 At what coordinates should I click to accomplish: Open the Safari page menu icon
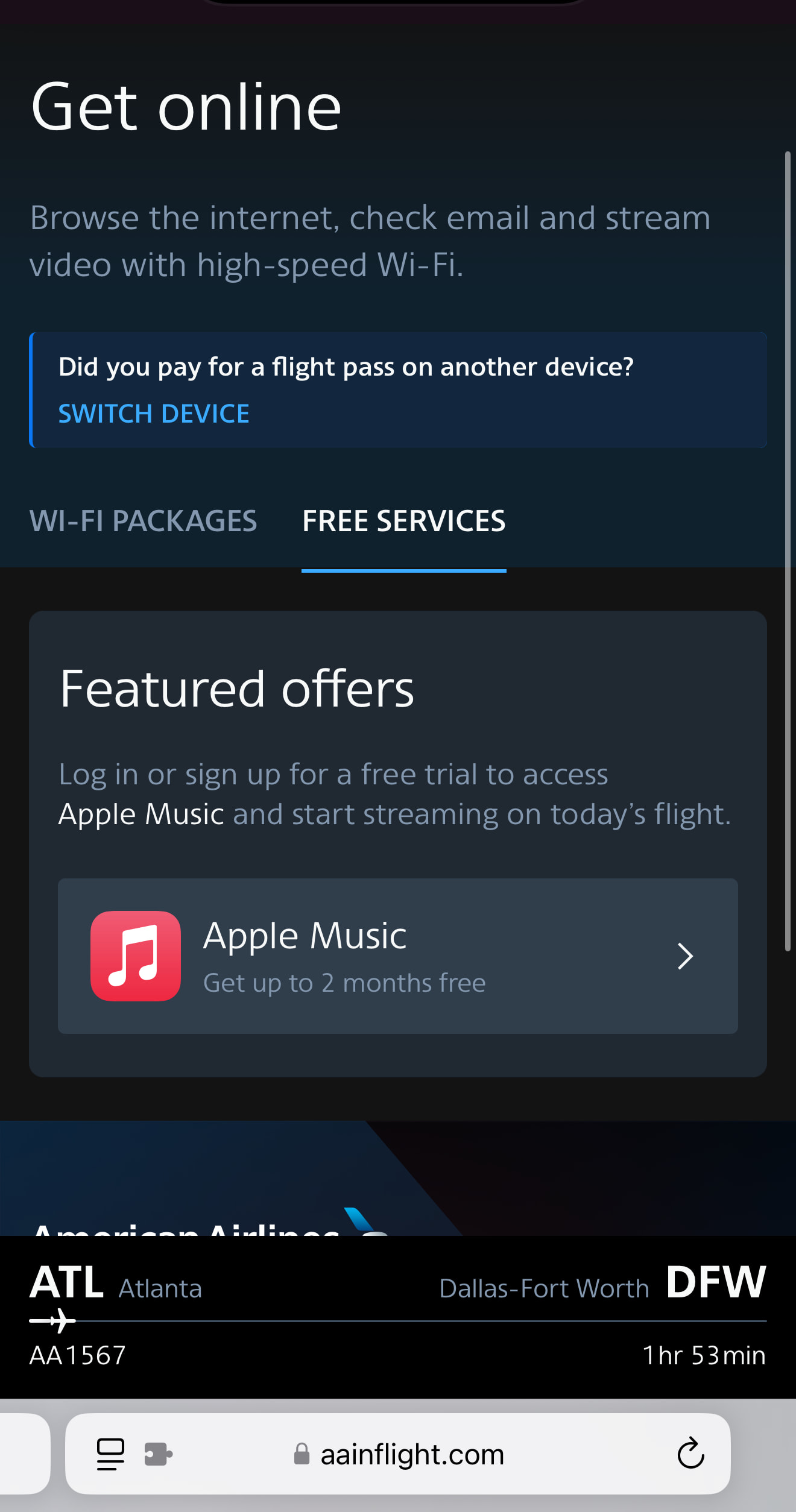[x=110, y=1454]
